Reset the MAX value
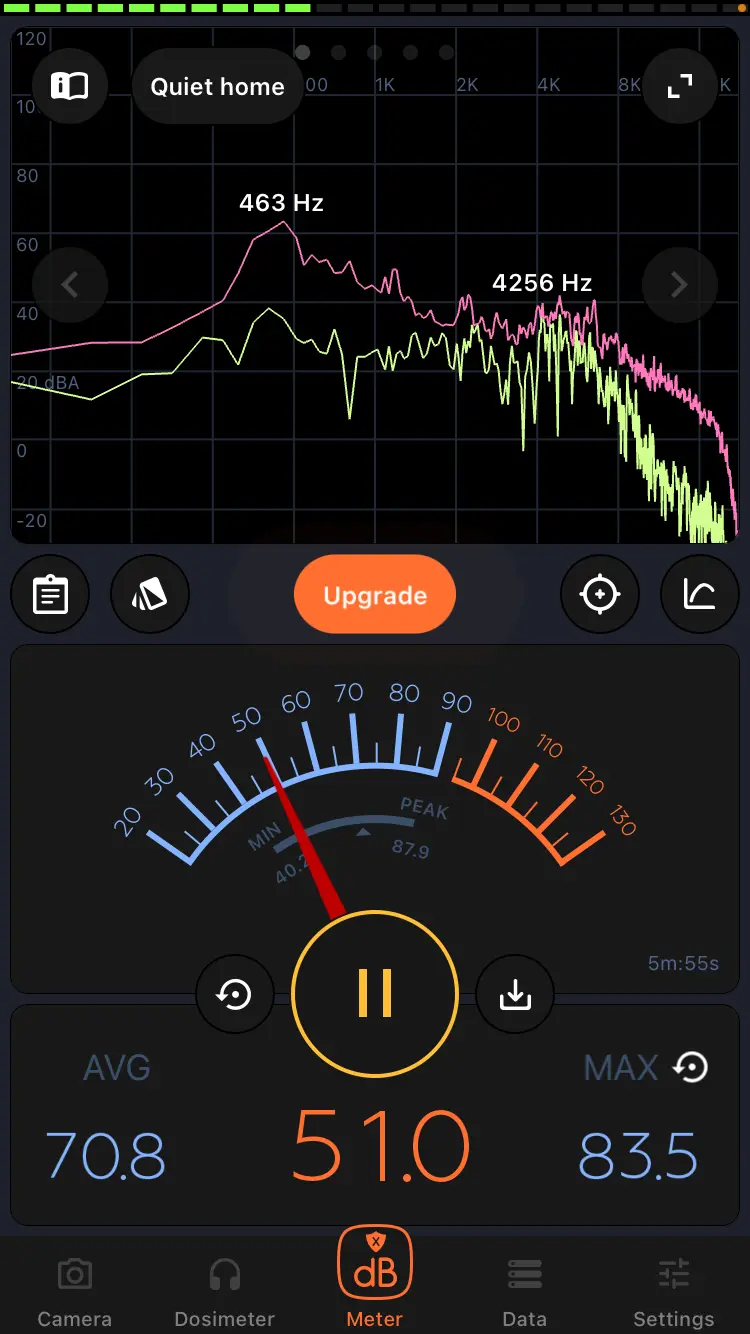750x1334 pixels. (x=691, y=1068)
